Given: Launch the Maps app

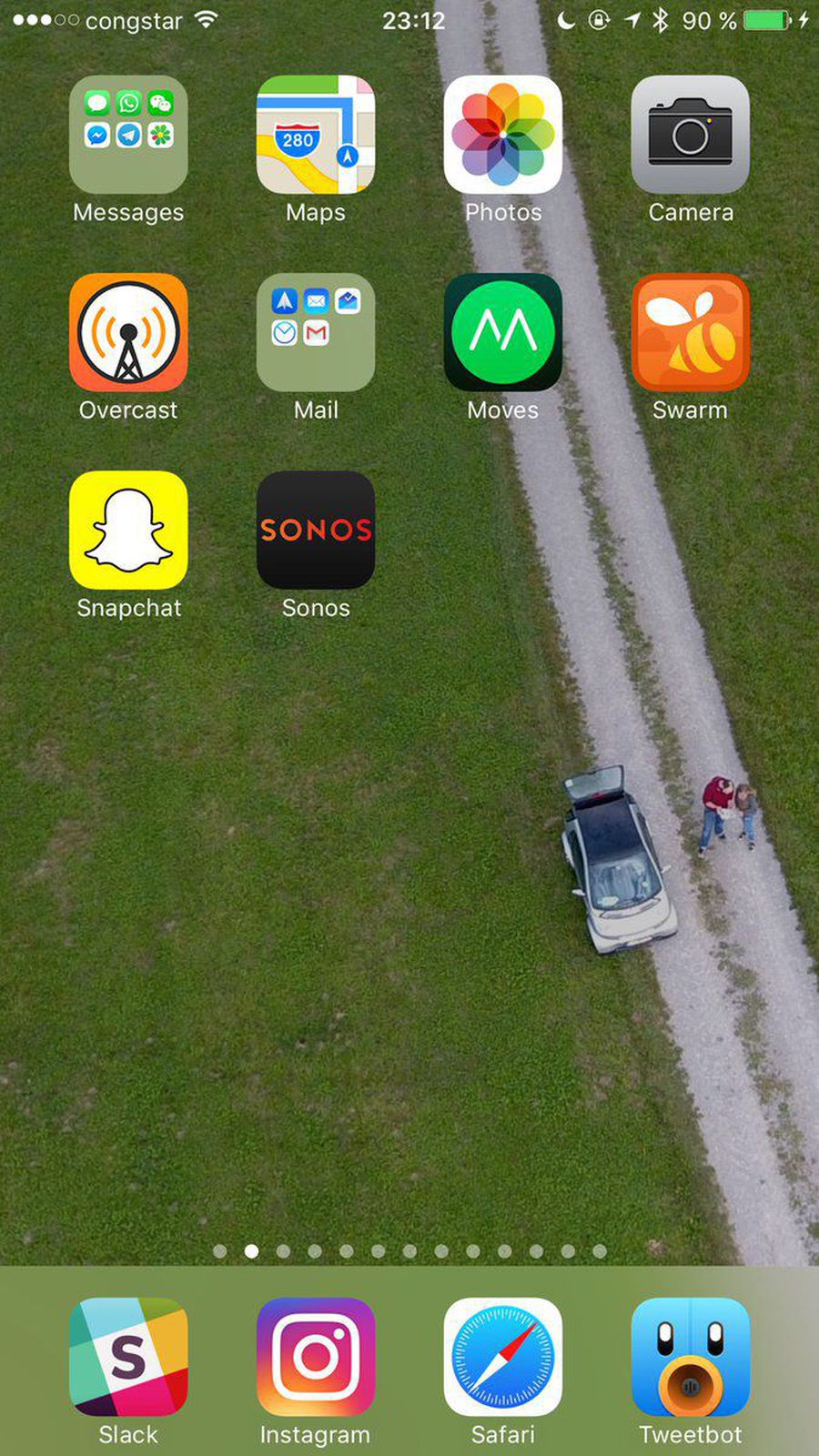Looking at the screenshot, I should click(316, 135).
